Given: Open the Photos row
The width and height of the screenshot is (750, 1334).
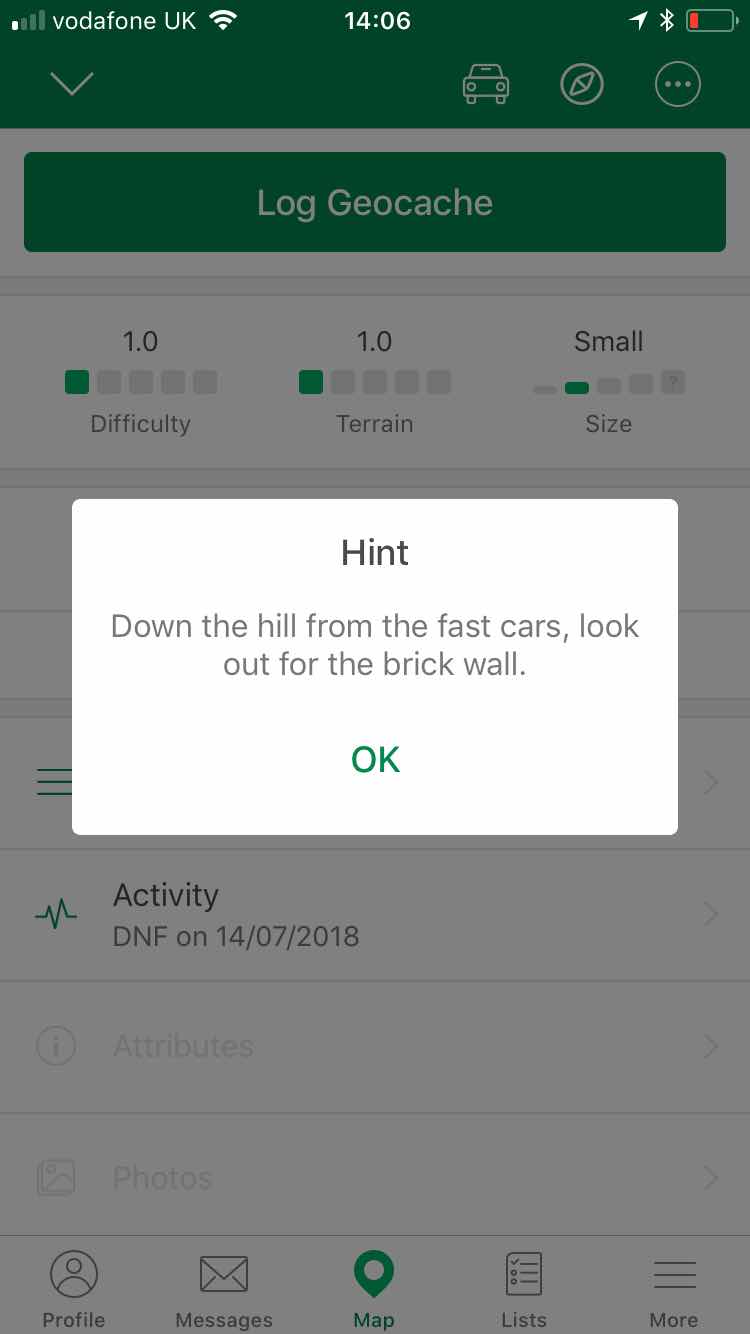Looking at the screenshot, I should [375, 1178].
